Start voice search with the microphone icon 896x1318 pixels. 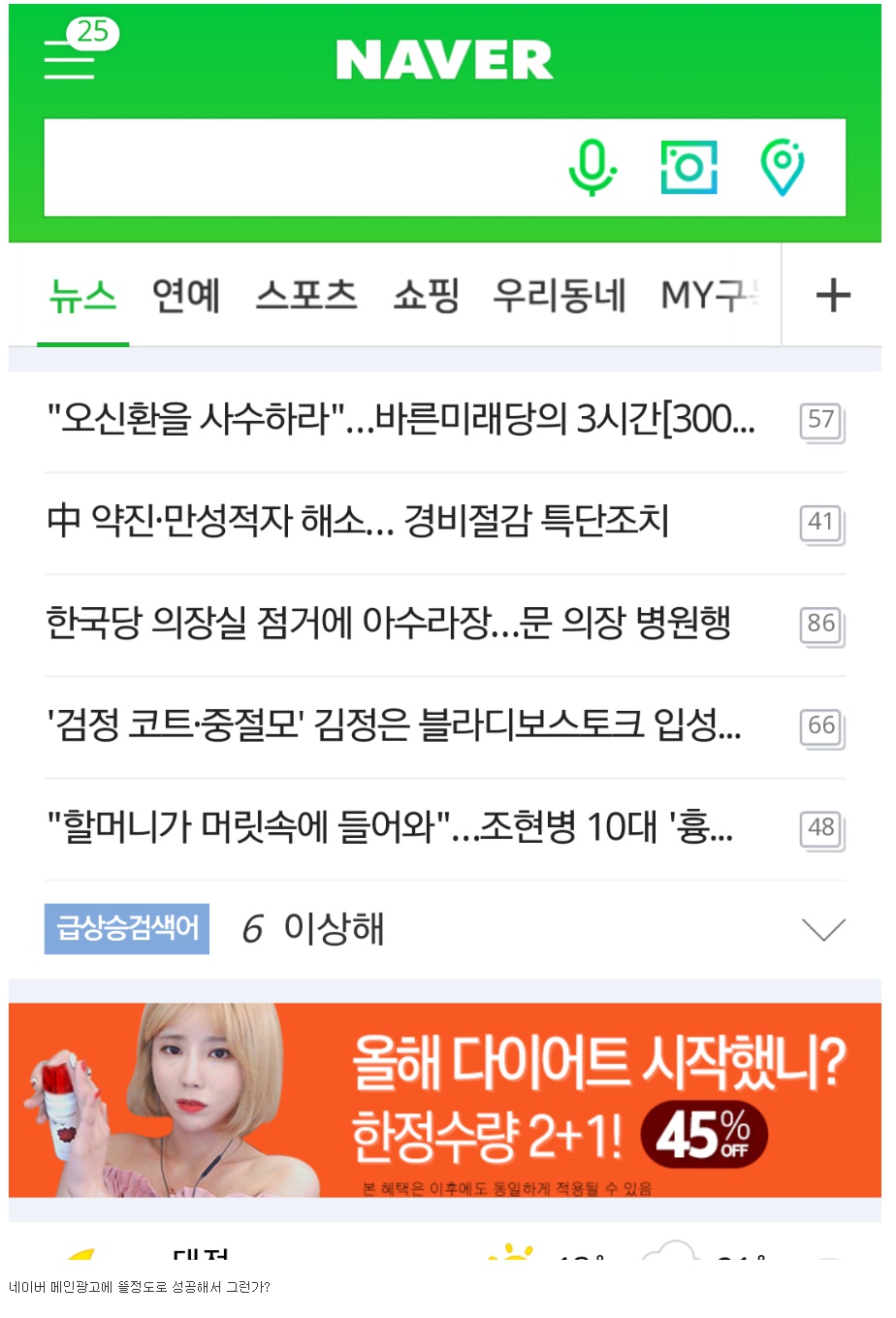point(592,167)
